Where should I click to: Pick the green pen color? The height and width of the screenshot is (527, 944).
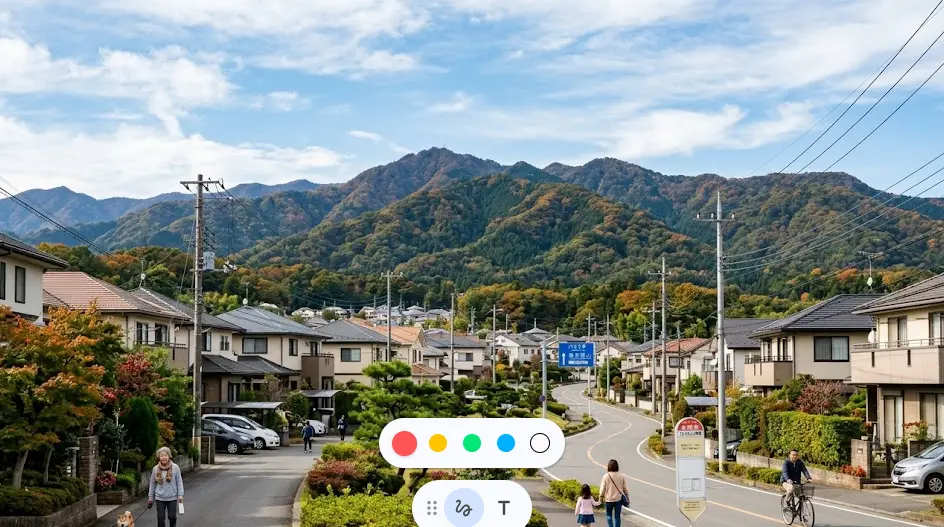472,443
